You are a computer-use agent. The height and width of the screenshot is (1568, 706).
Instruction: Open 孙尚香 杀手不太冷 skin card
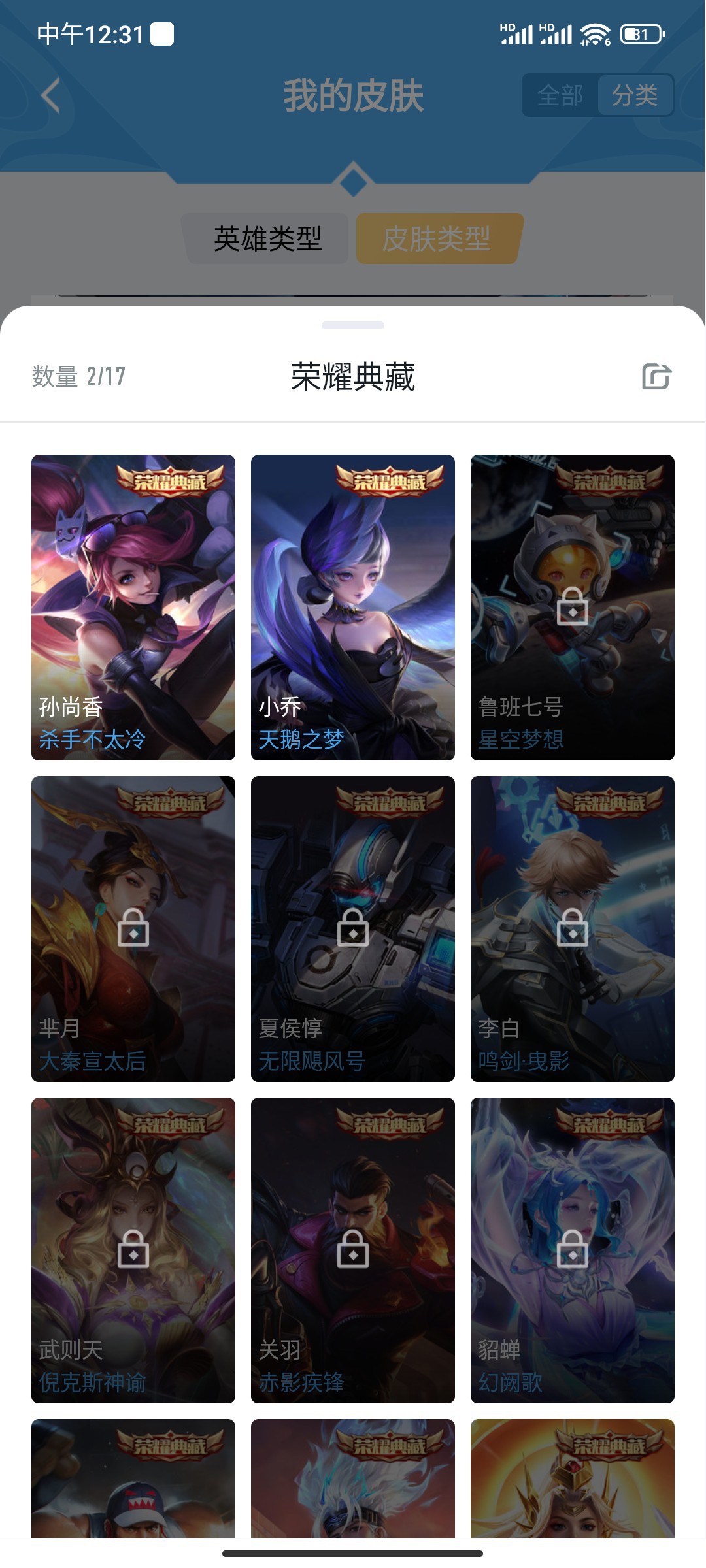pos(133,607)
